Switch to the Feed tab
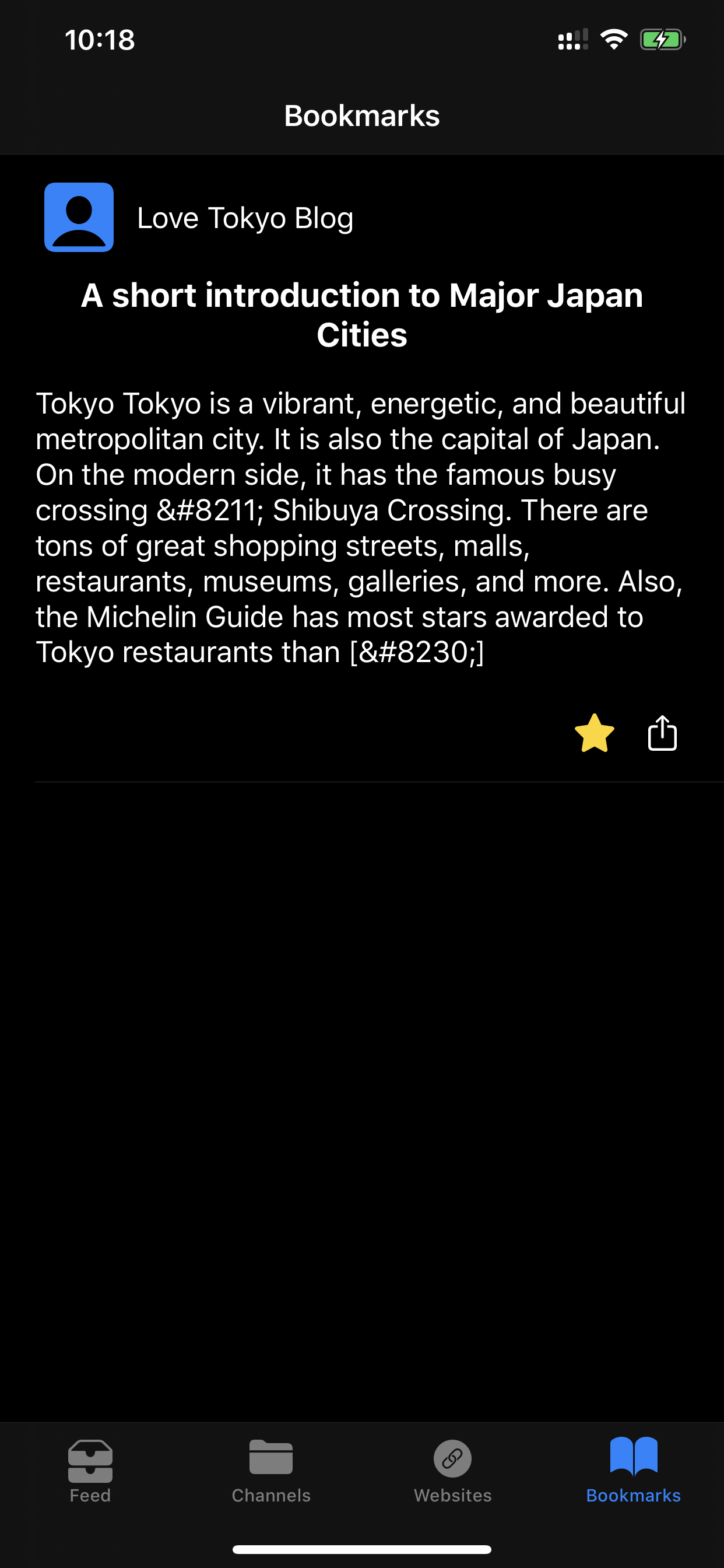 (90, 1471)
